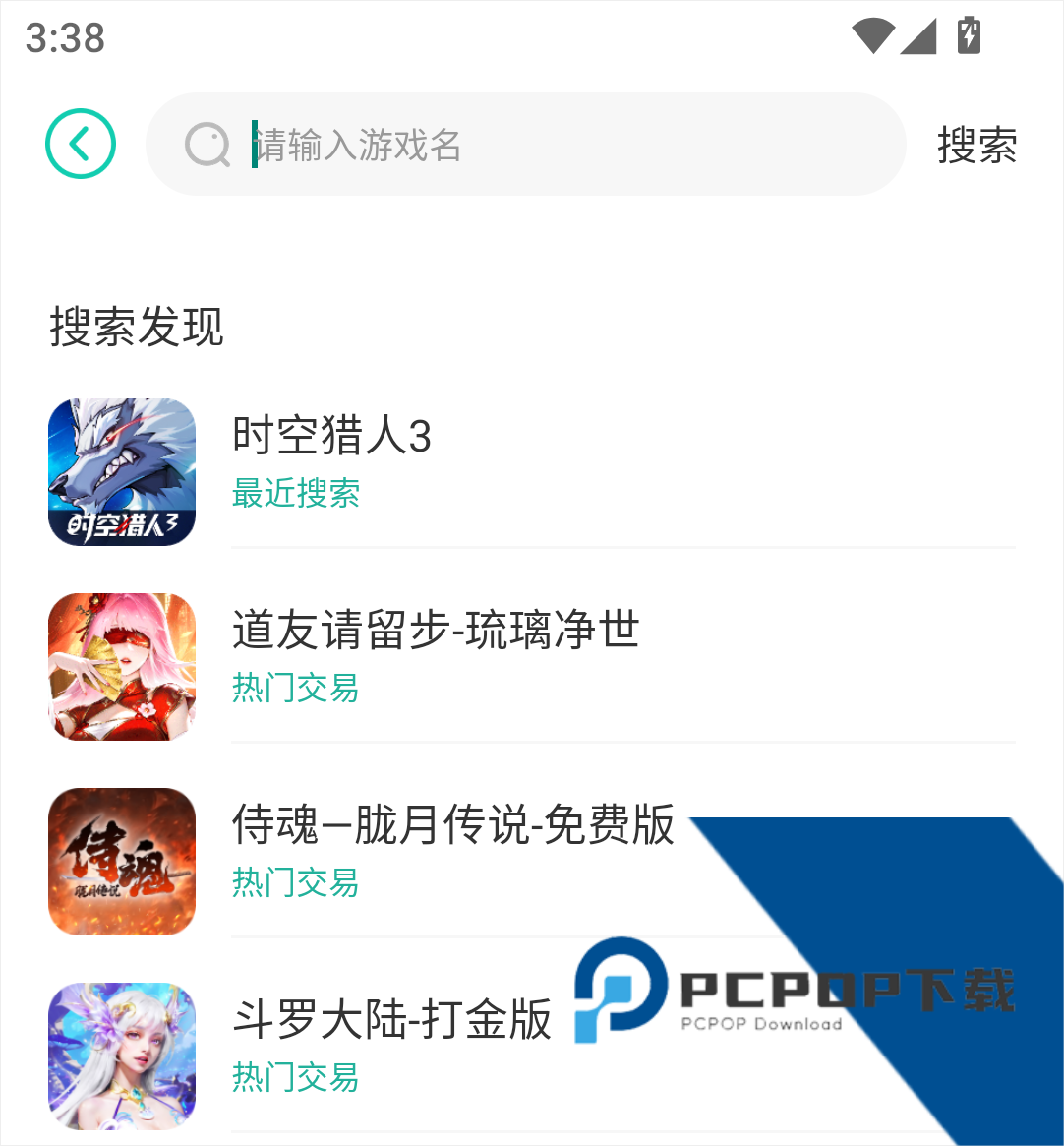
Task: Tap the 搜索 button
Action: coord(976,145)
